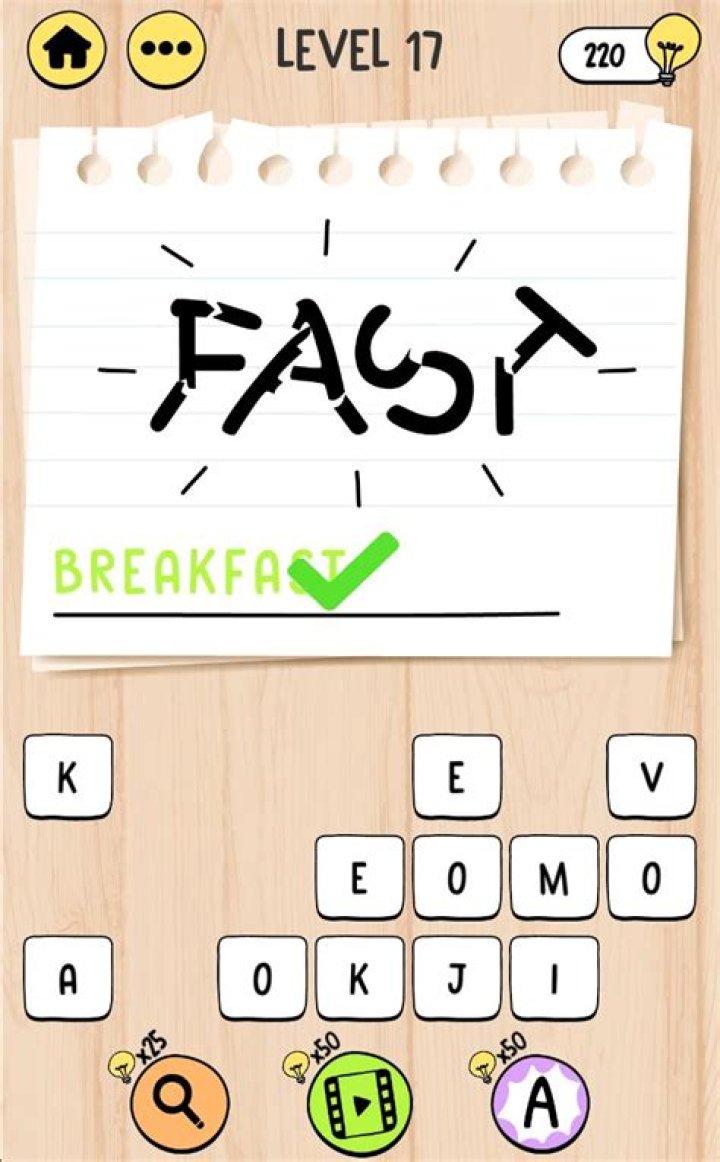720x1162 pixels.
Task: Choose the letter J tile
Action: click(x=457, y=978)
